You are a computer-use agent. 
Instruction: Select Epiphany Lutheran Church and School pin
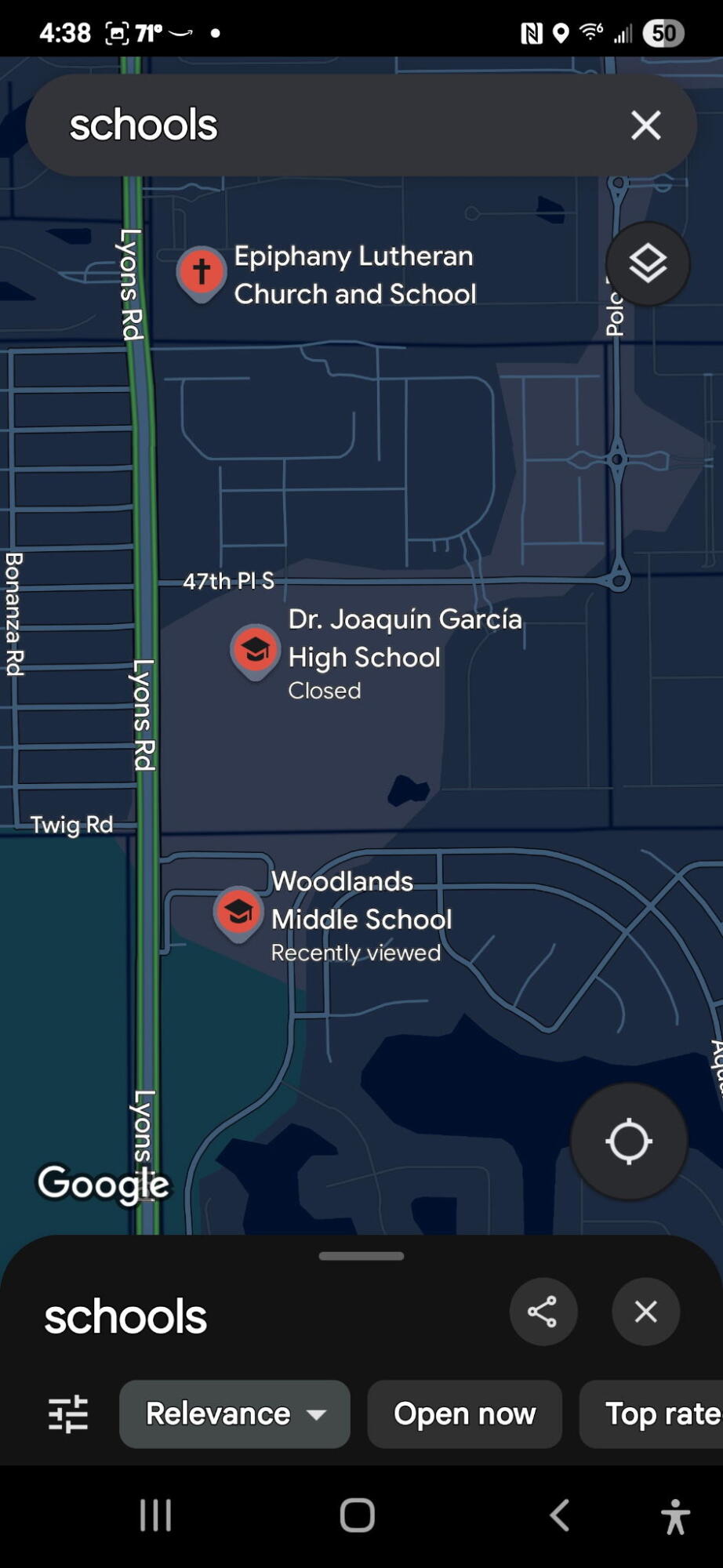pyautogui.click(x=202, y=274)
